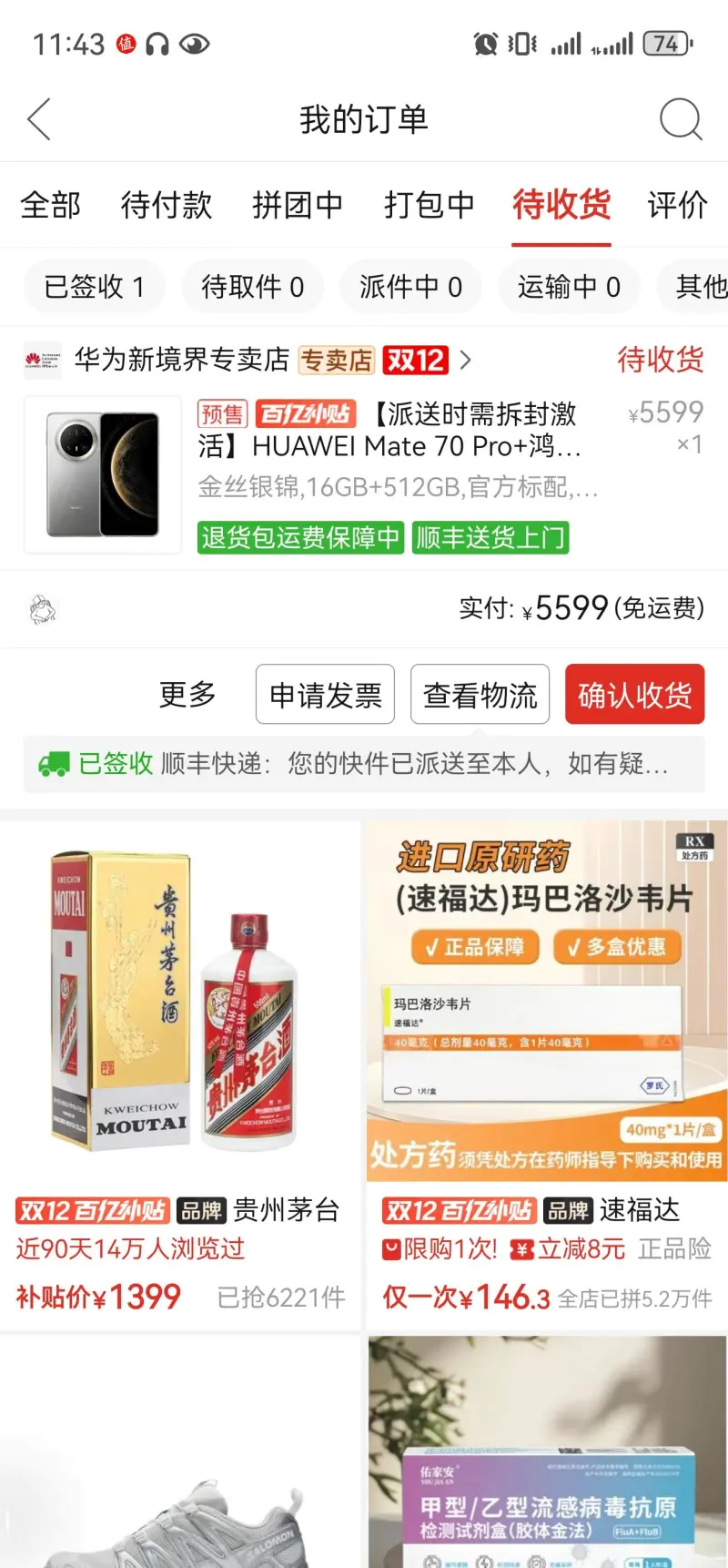
Task: Request invoice with 申请发票
Action: pyautogui.click(x=325, y=695)
